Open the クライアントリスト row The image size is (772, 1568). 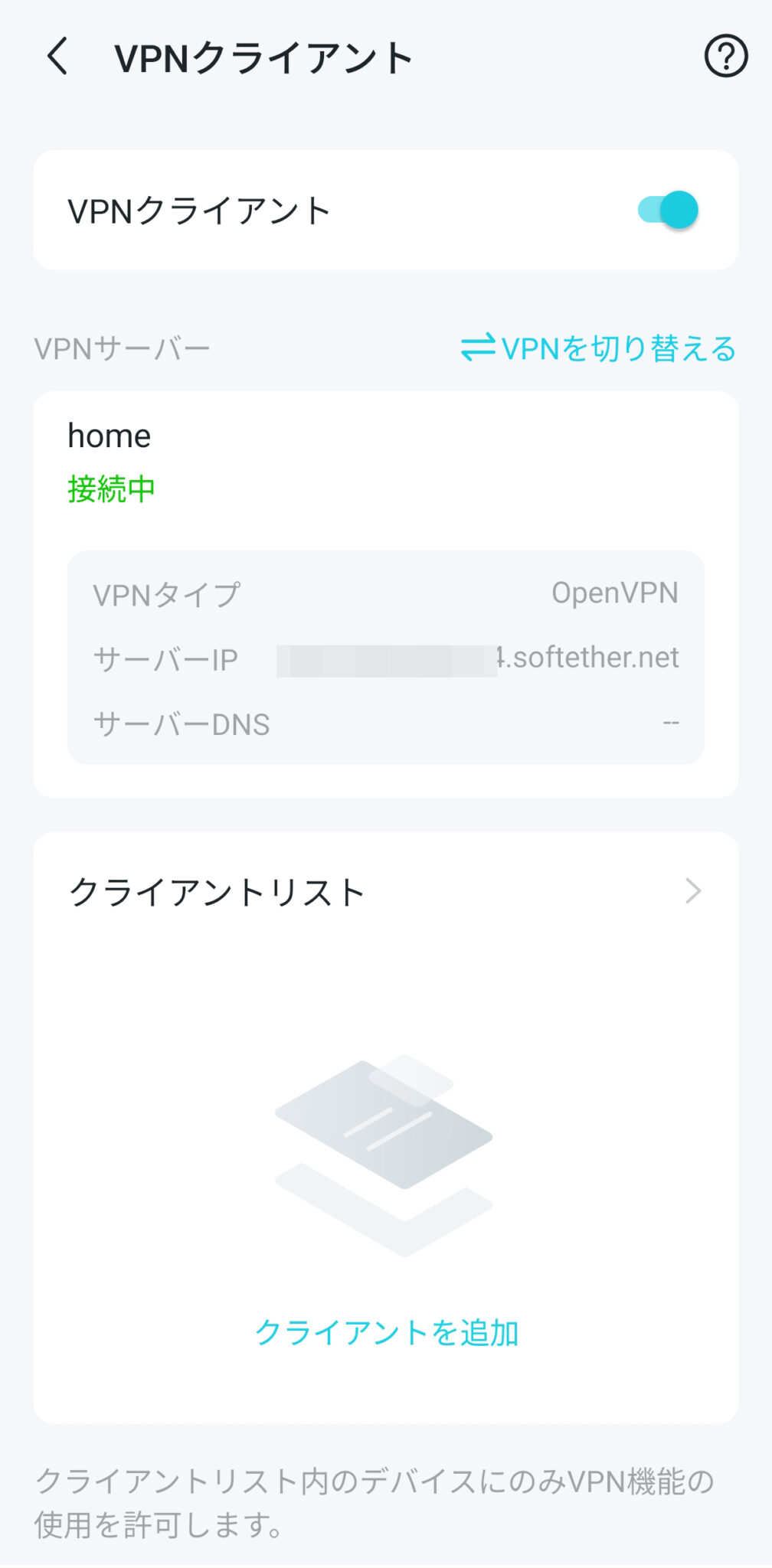pos(385,892)
